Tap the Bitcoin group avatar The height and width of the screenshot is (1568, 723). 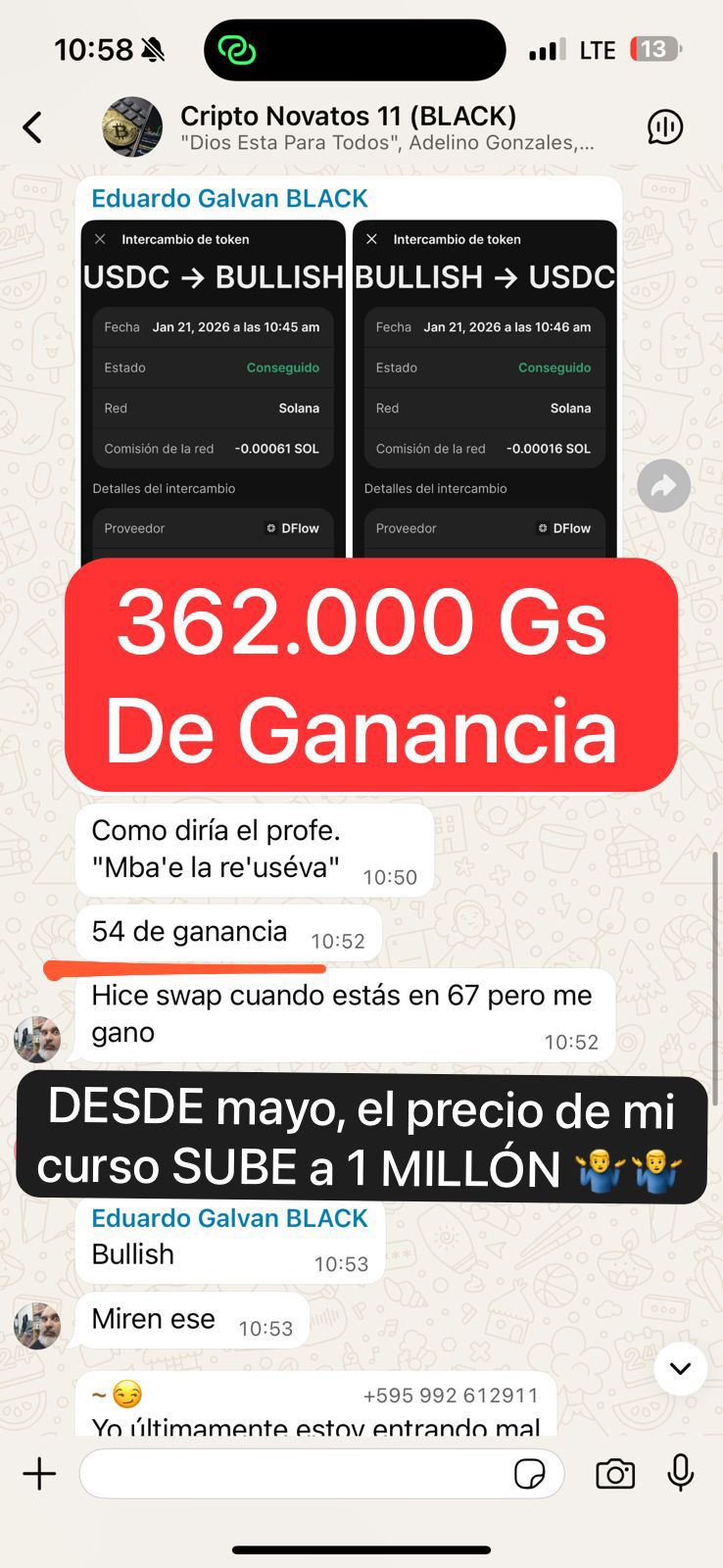click(131, 126)
